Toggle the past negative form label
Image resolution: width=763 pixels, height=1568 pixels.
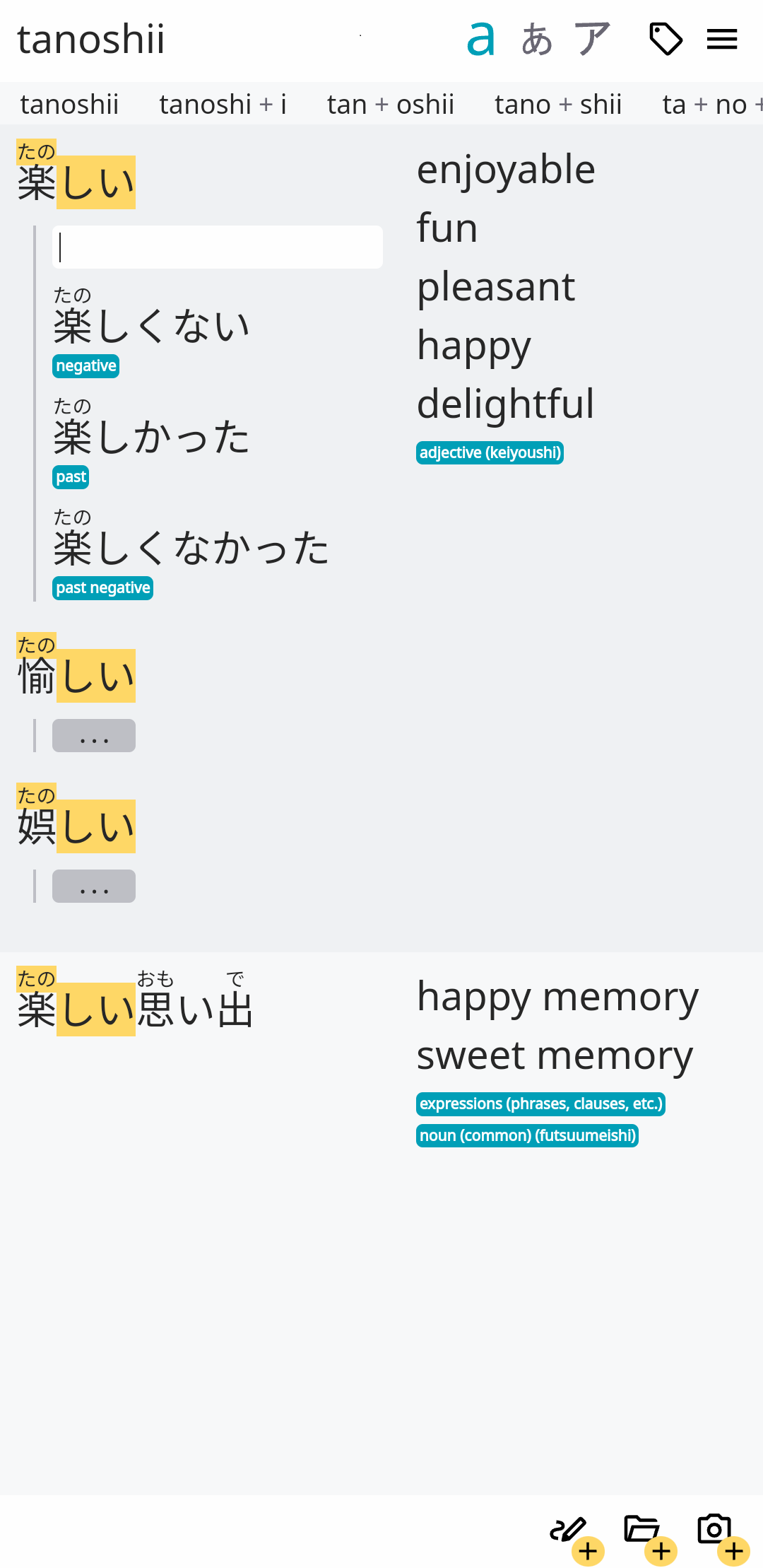(x=102, y=587)
